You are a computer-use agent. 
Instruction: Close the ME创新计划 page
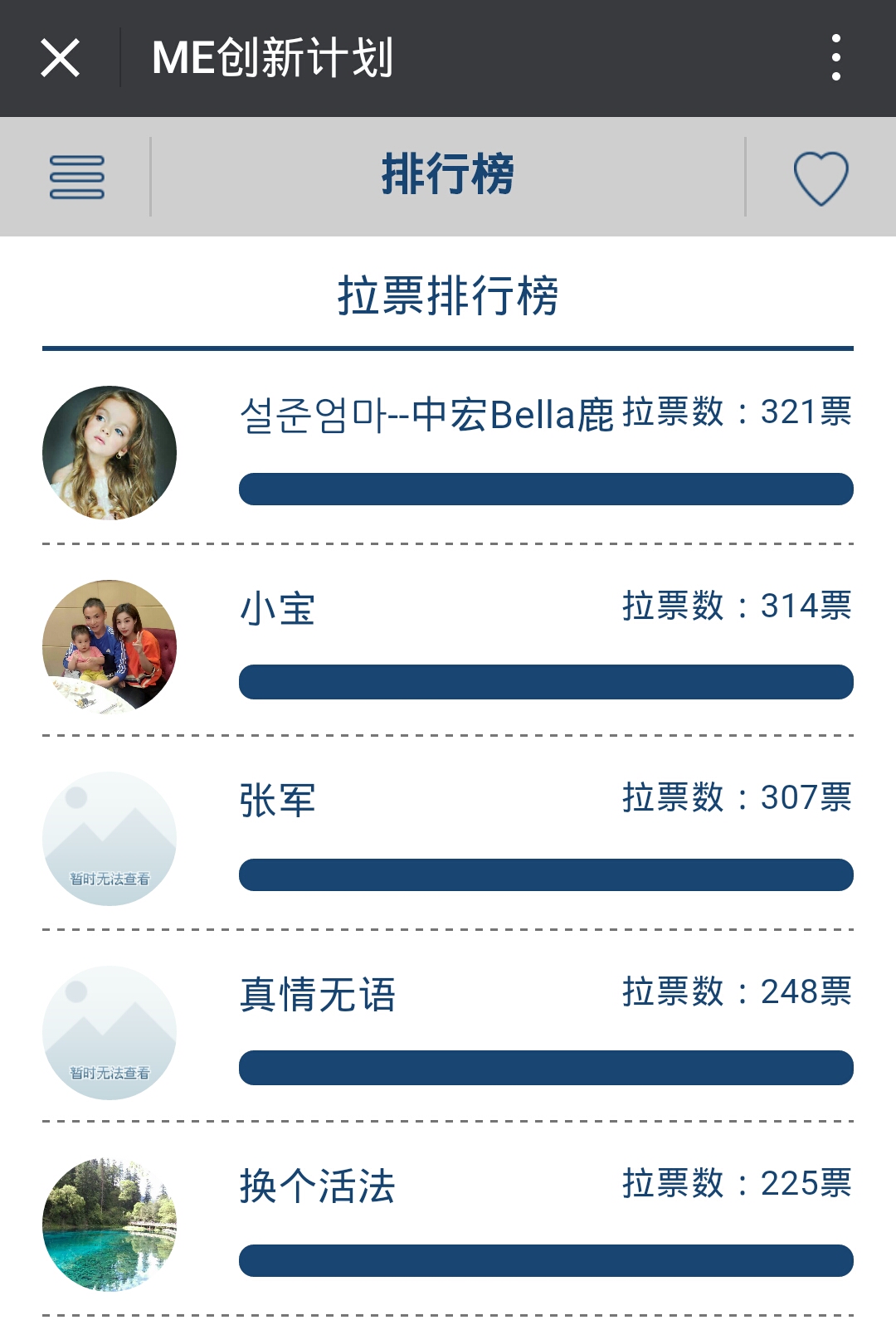61,58
